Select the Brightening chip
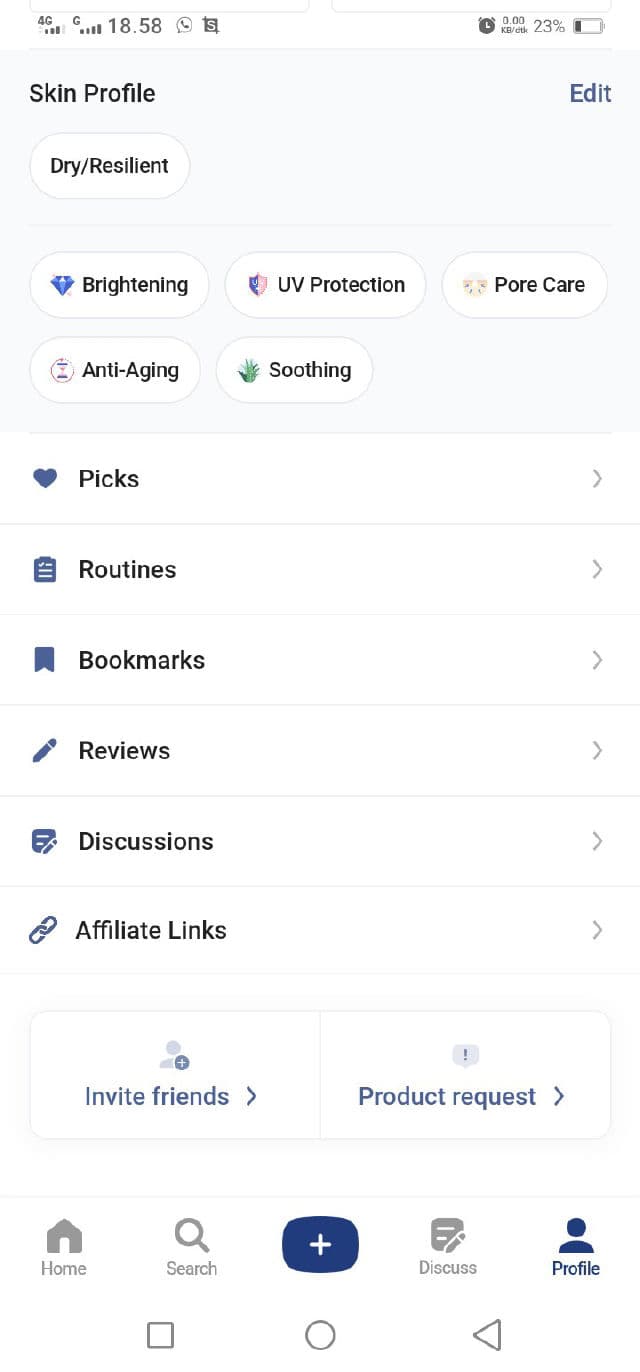The width and height of the screenshot is (640, 1372). 120,285
